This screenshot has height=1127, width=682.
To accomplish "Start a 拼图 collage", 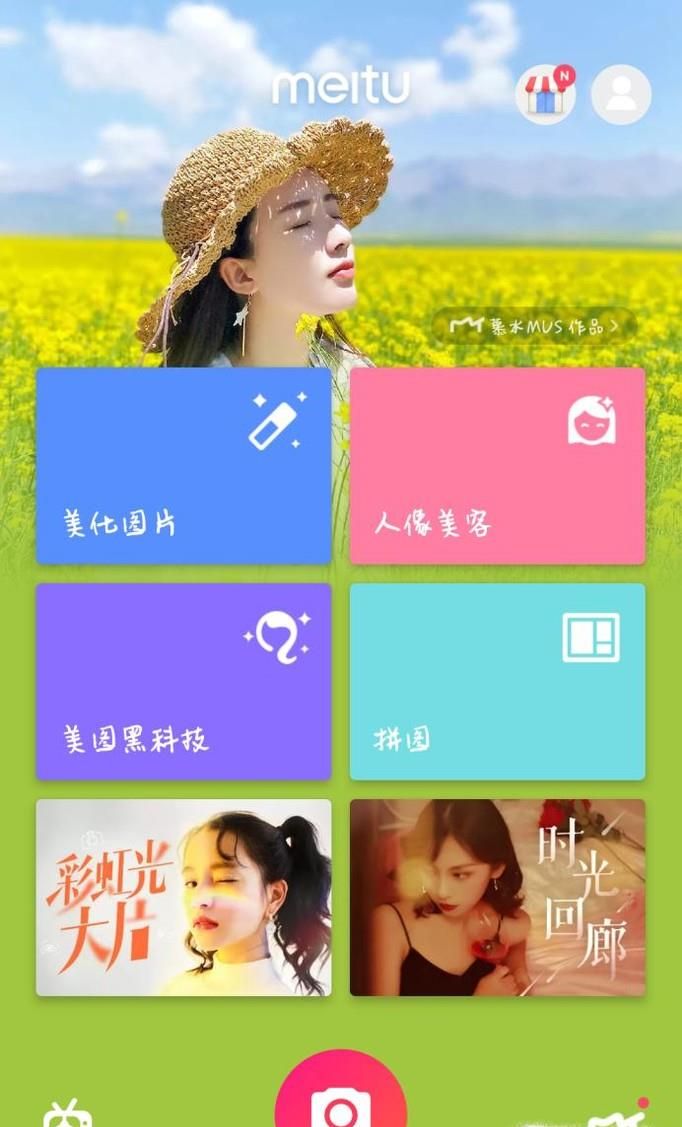I will [x=497, y=681].
